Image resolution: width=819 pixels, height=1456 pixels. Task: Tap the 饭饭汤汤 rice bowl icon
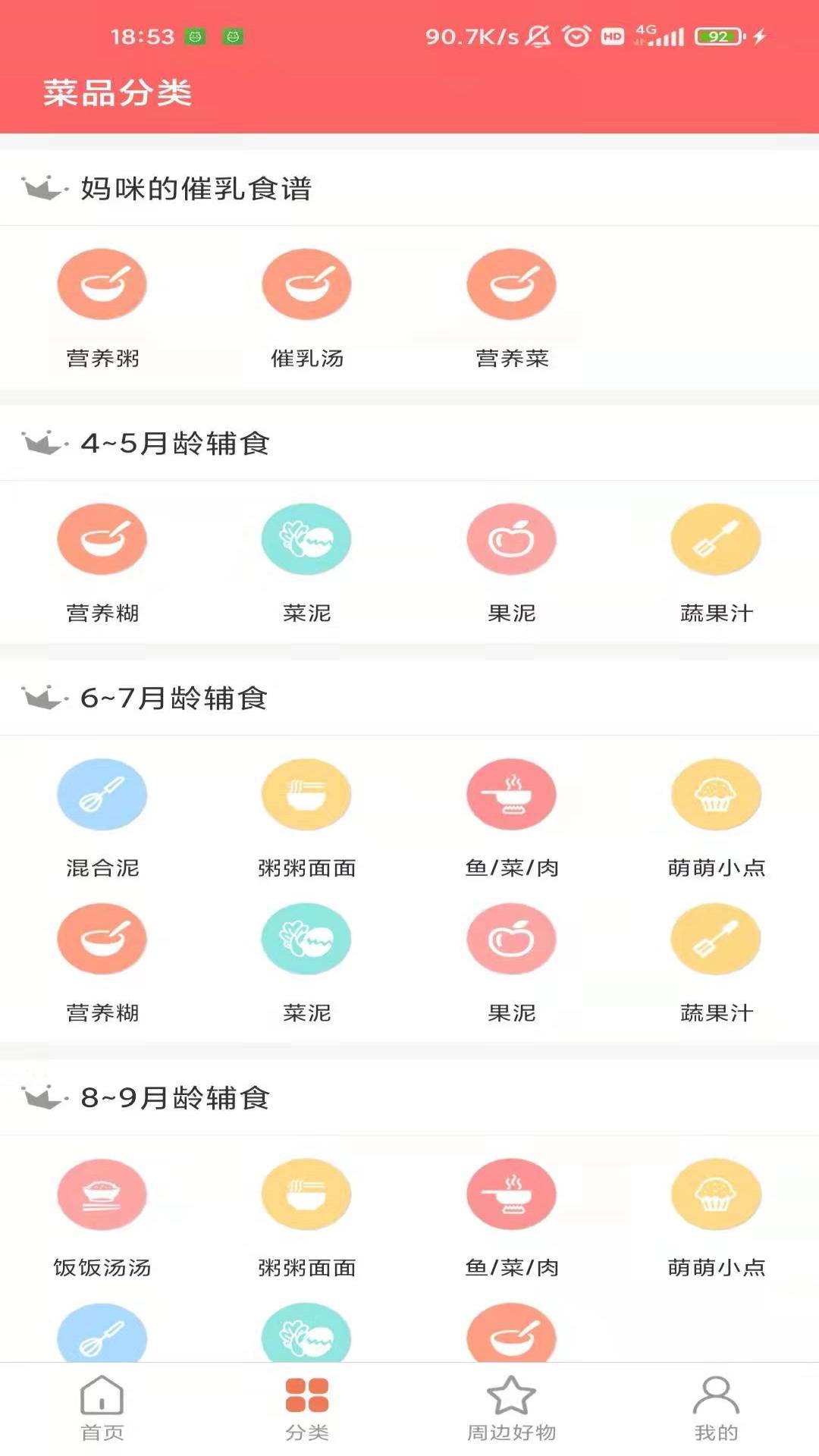coord(102,1193)
